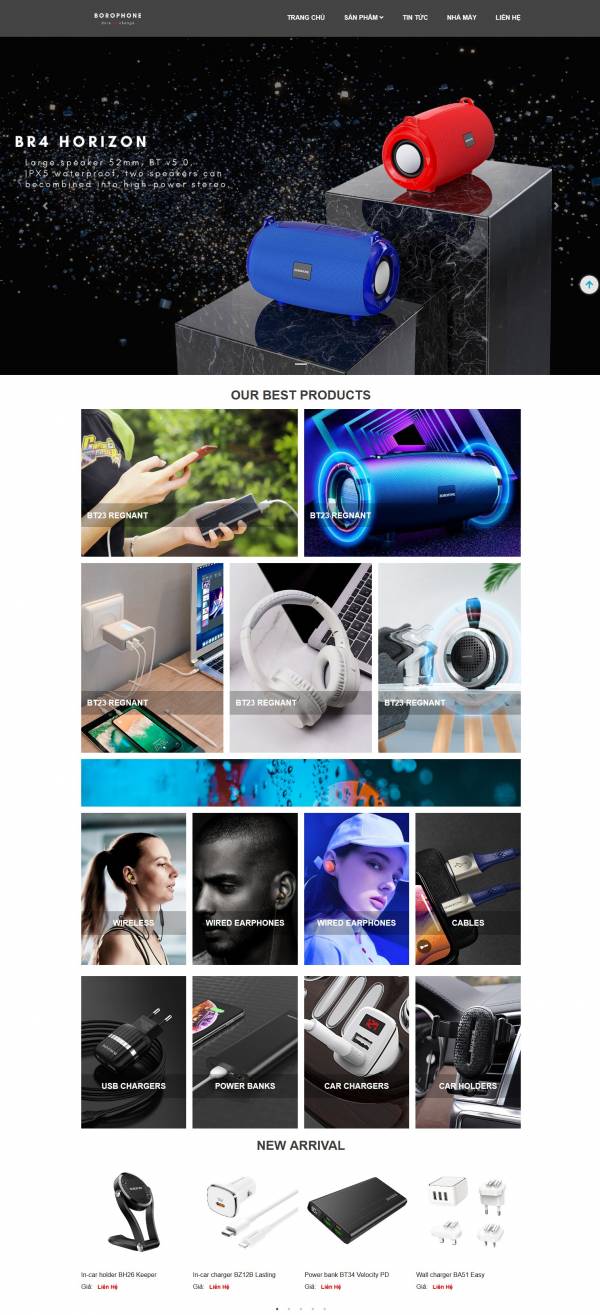Open the Trang Chủ nav link
600x1315 pixels.
pyautogui.click(x=306, y=18)
